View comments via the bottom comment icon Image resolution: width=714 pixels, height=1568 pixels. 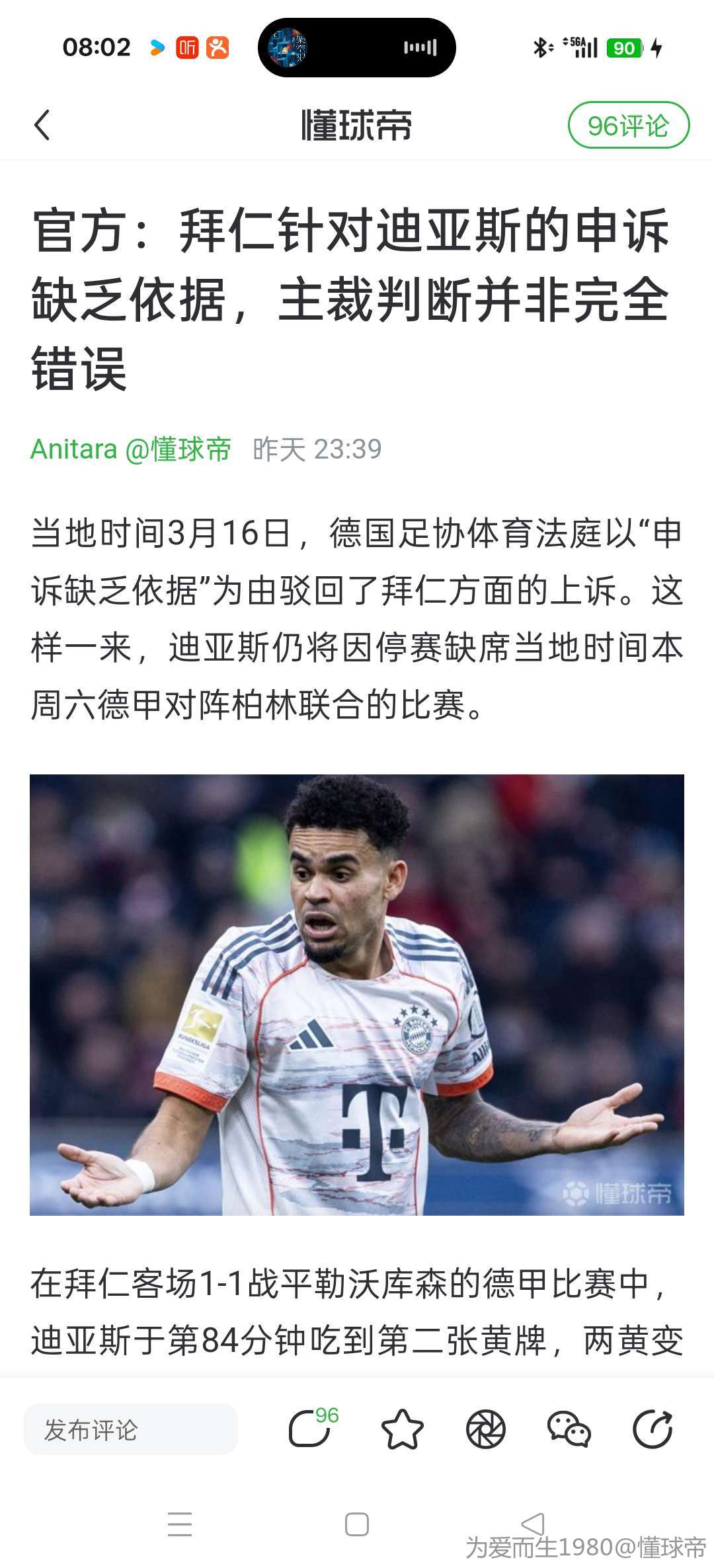pos(311,1431)
